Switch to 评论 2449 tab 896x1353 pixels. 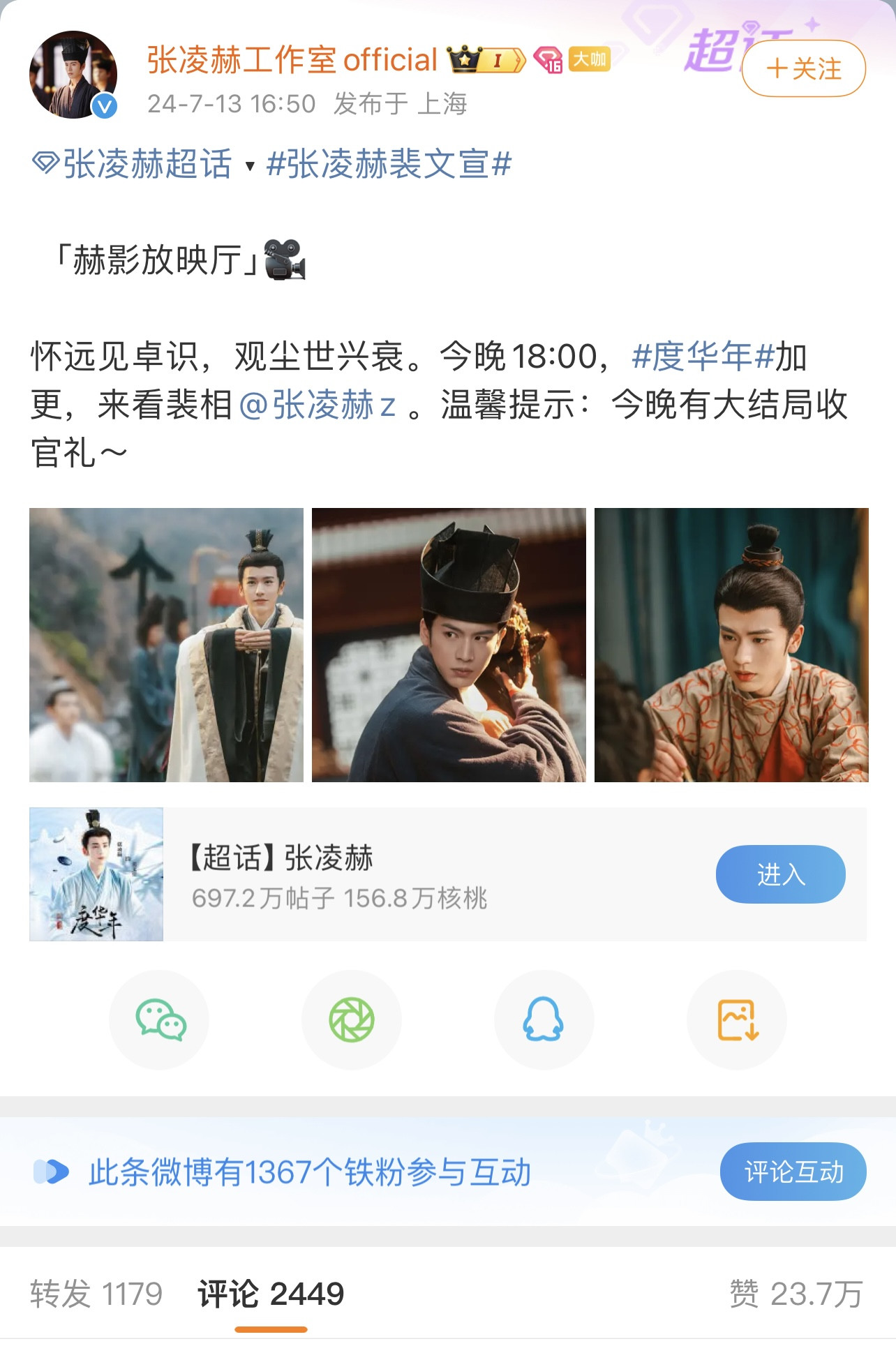click(271, 1294)
